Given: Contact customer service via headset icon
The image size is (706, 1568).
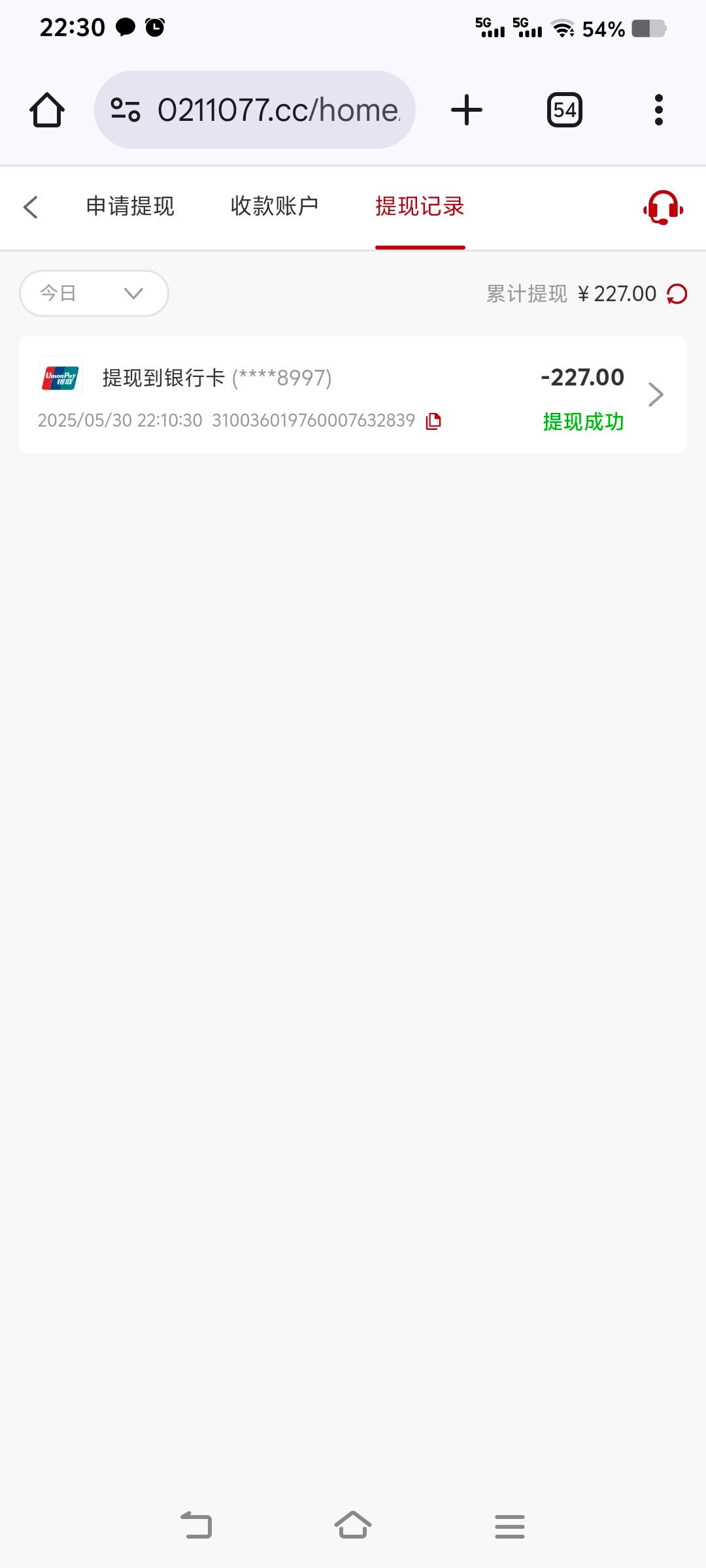Looking at the screenshot, I should [663, 208].
